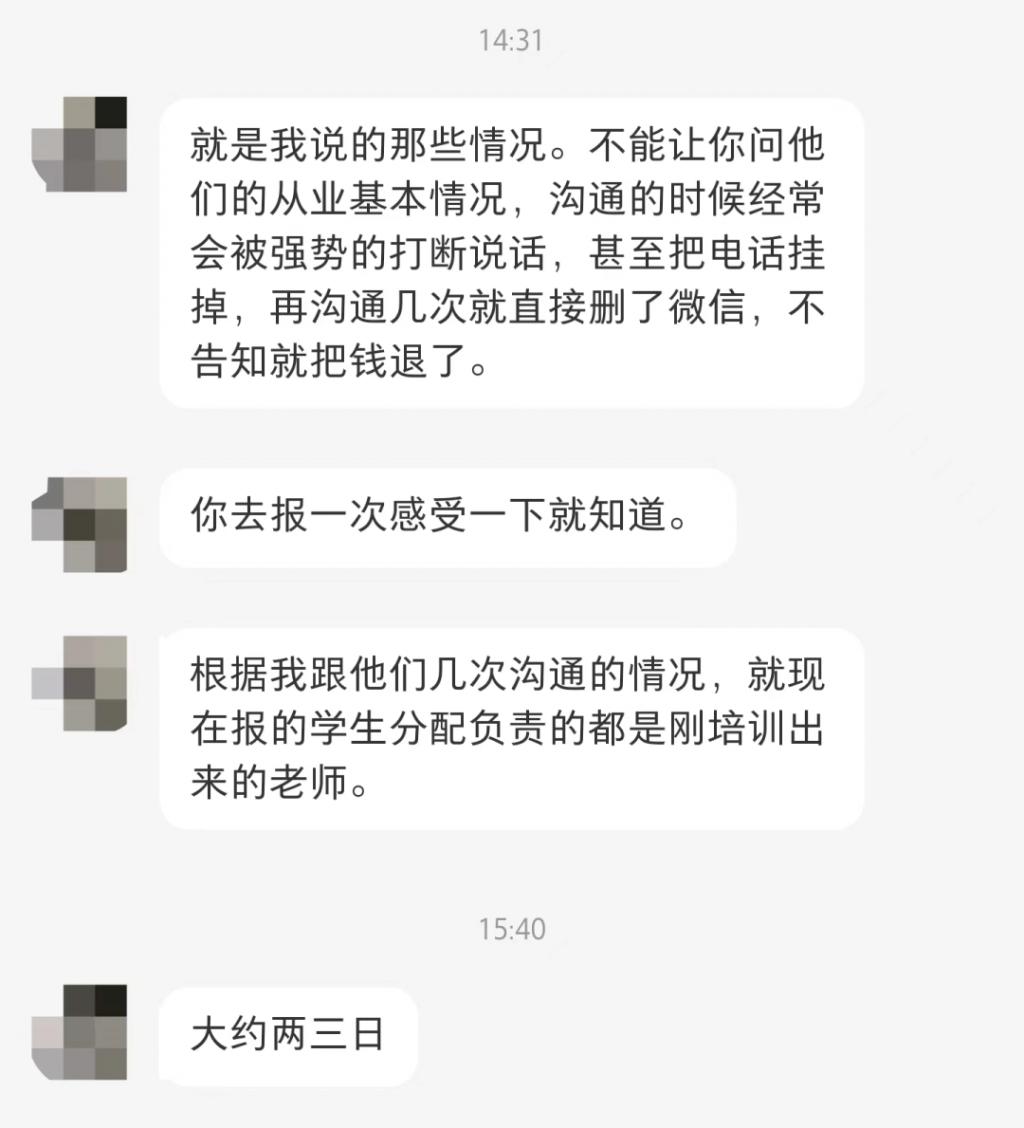Viewport: 1024px width, 1128px height.
Task: Tap avatar next to 你去报一次感受一下就知道
Action: coord(80,524)
